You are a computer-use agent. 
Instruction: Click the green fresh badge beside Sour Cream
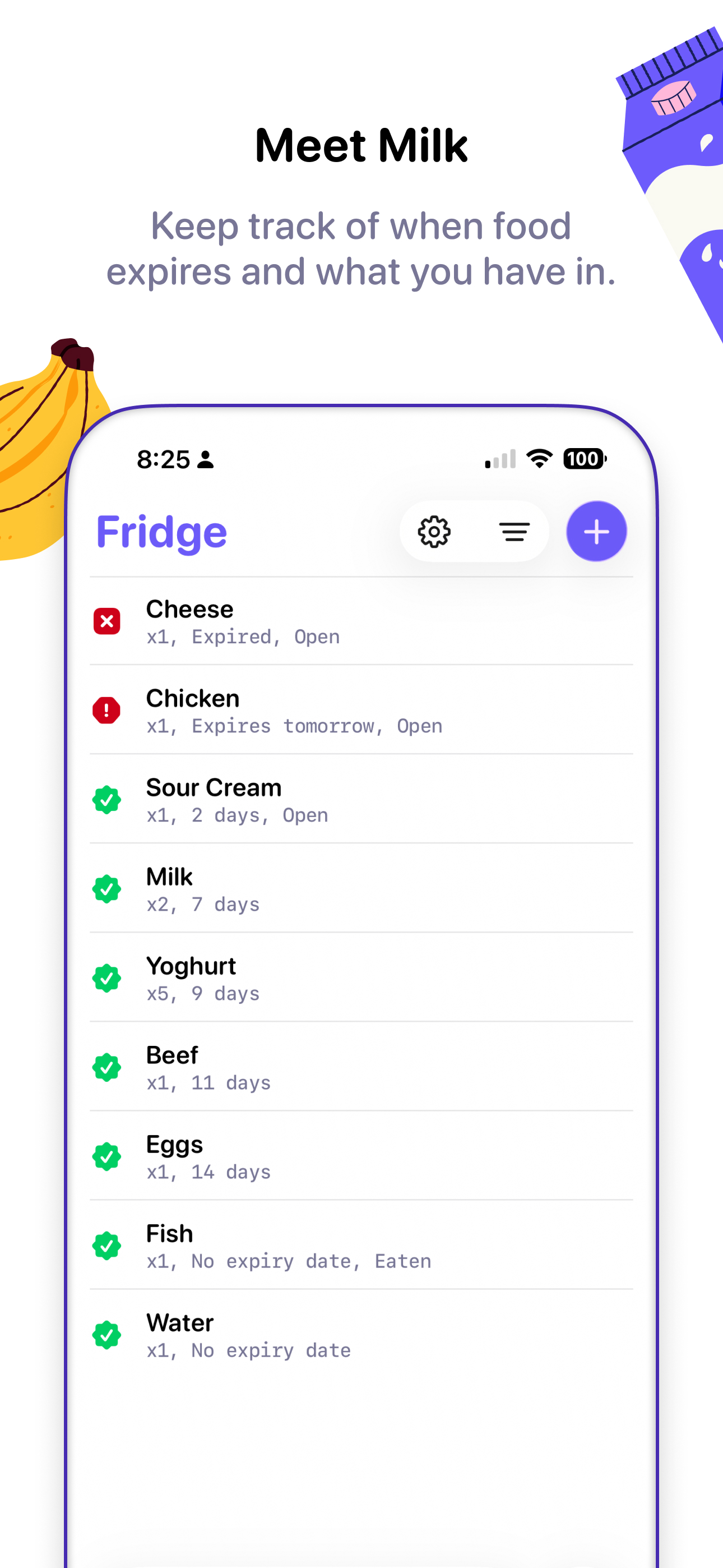coord(106,799)
